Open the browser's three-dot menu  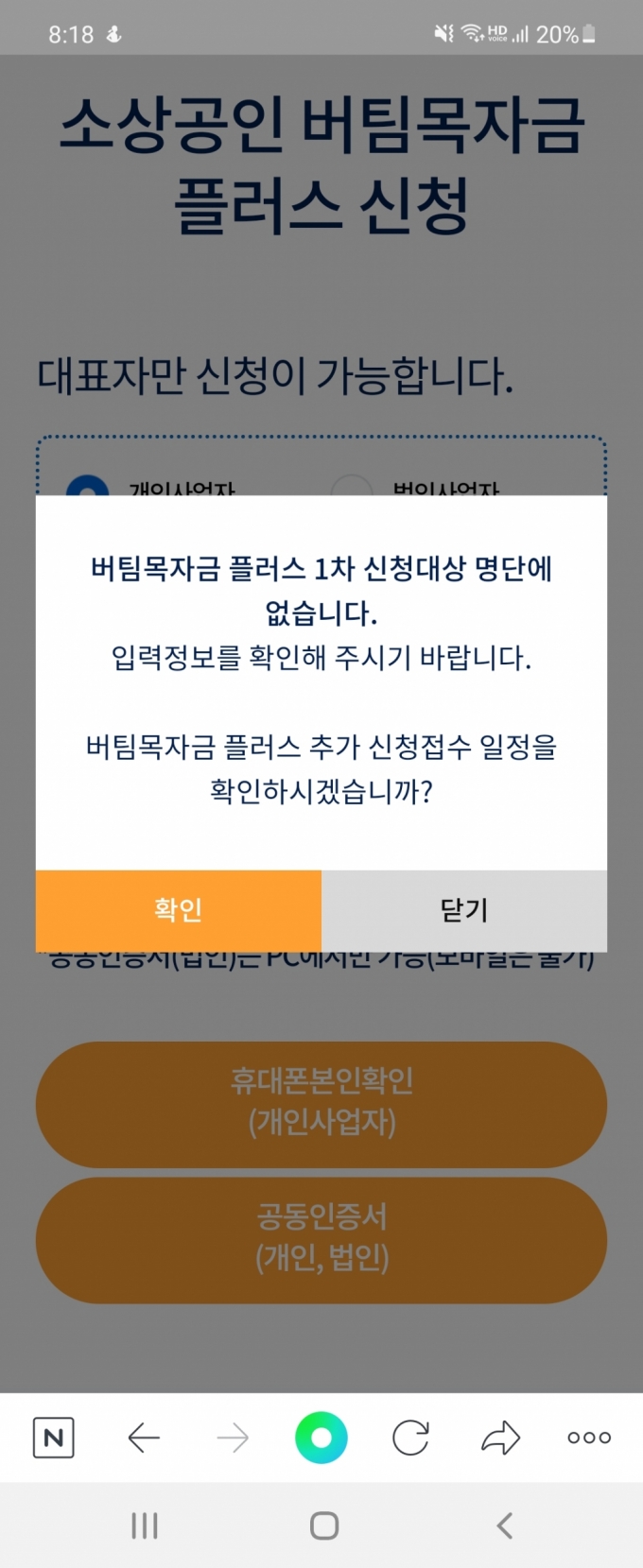pyautogui.click(x=589, y=1438)
